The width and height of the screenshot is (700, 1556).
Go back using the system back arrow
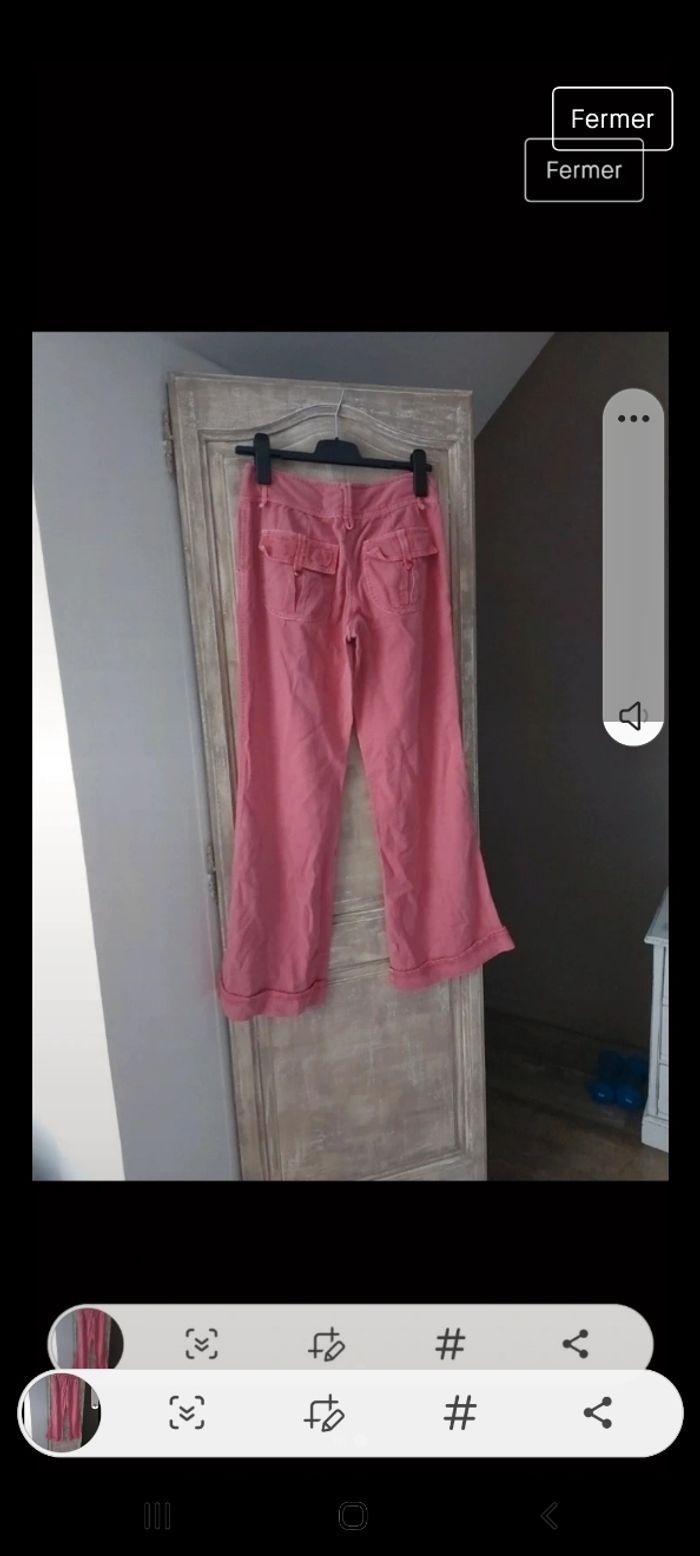[549, 1515]
